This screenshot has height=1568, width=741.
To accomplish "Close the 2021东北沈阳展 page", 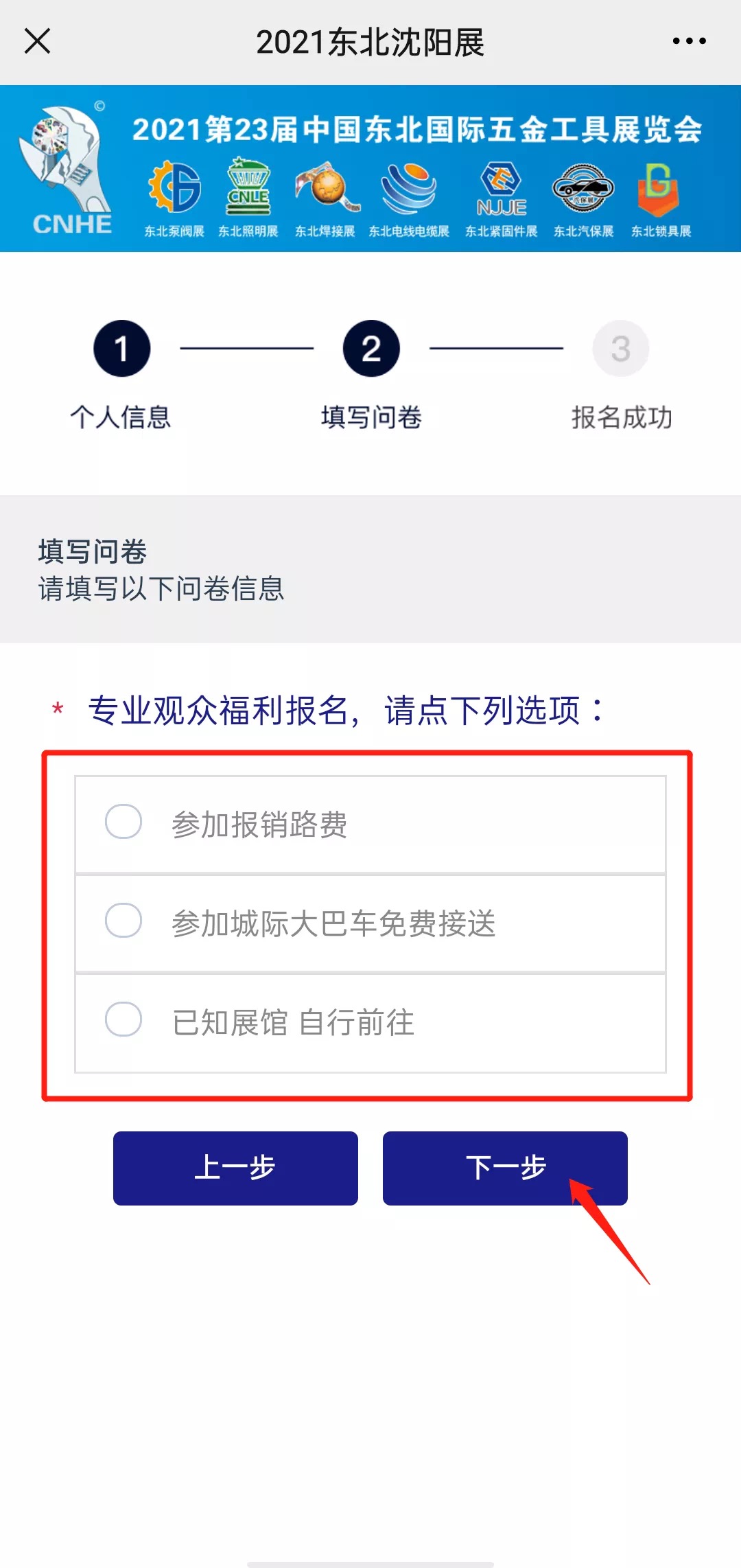I will pos(38,41).
